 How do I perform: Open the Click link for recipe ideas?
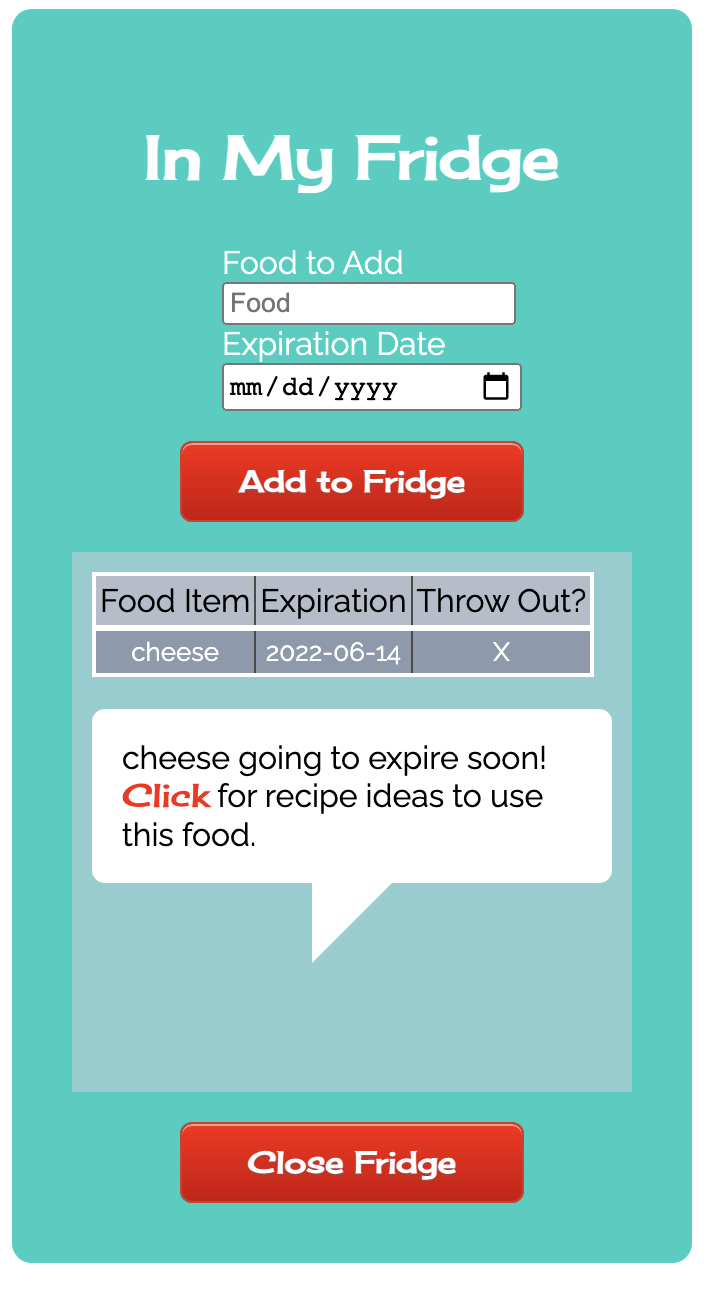tap(166, 796)
